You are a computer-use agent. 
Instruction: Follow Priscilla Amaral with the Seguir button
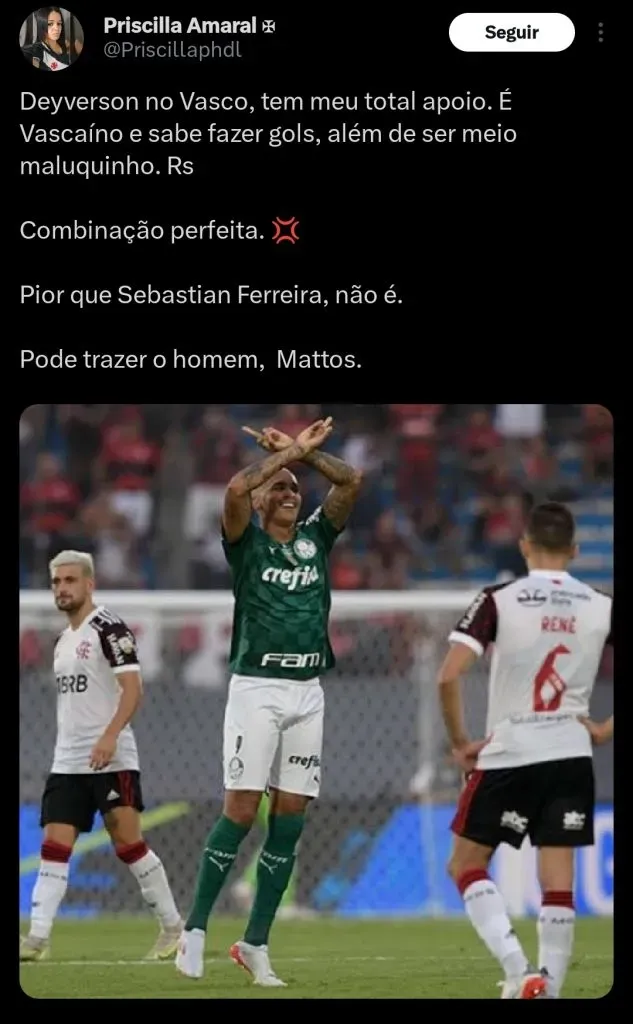(x=511, y=32)
